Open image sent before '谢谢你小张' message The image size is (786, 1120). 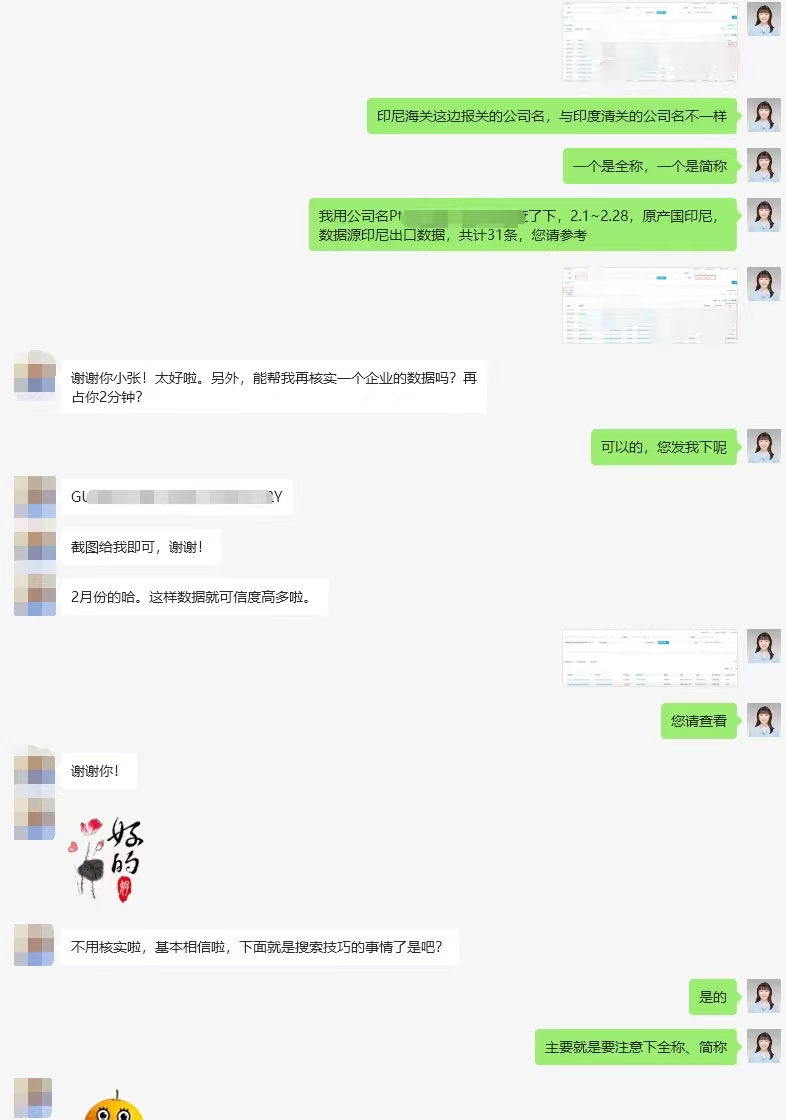[x=650, y=305]
